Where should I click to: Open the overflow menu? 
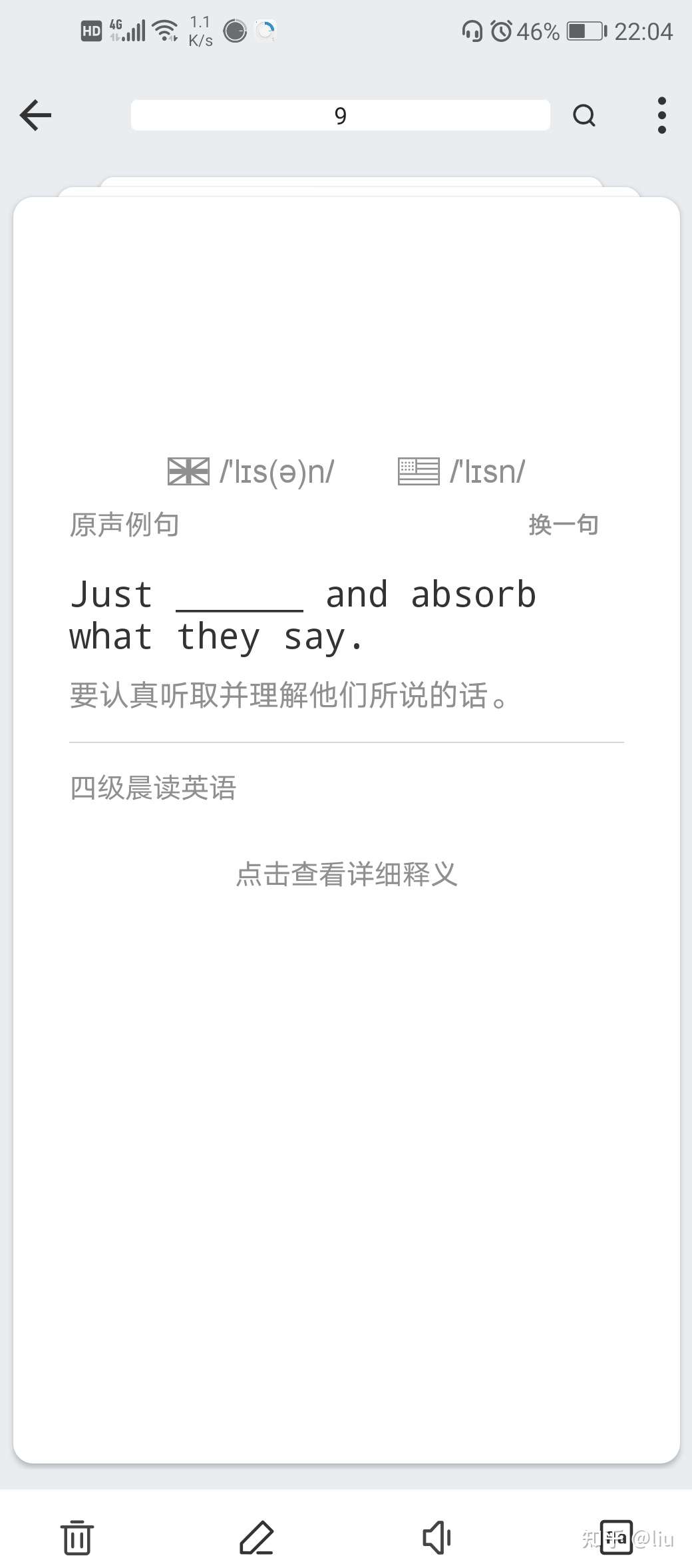[x=661, y=115]
